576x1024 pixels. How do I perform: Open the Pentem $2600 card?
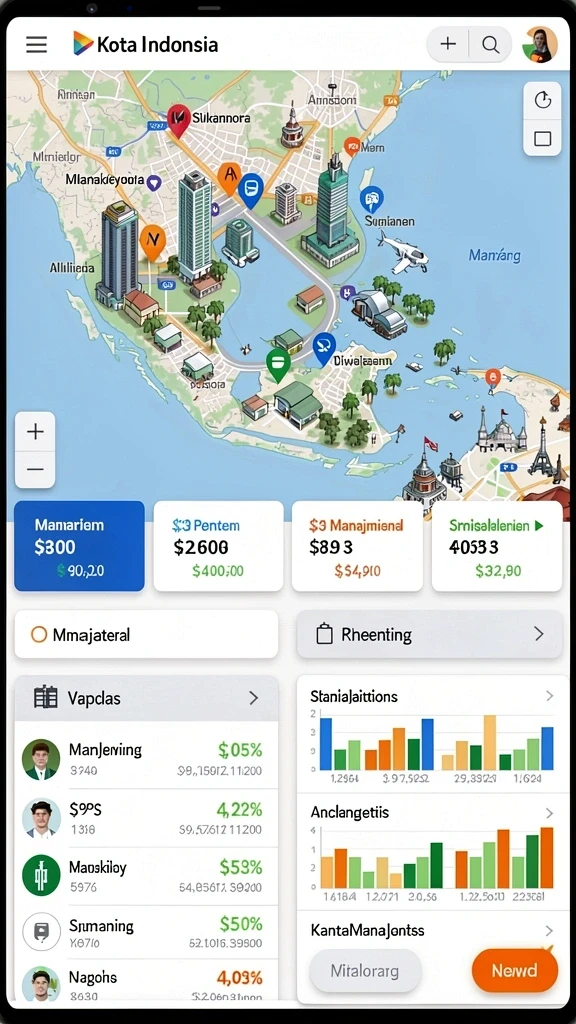[x=218, y=546]
